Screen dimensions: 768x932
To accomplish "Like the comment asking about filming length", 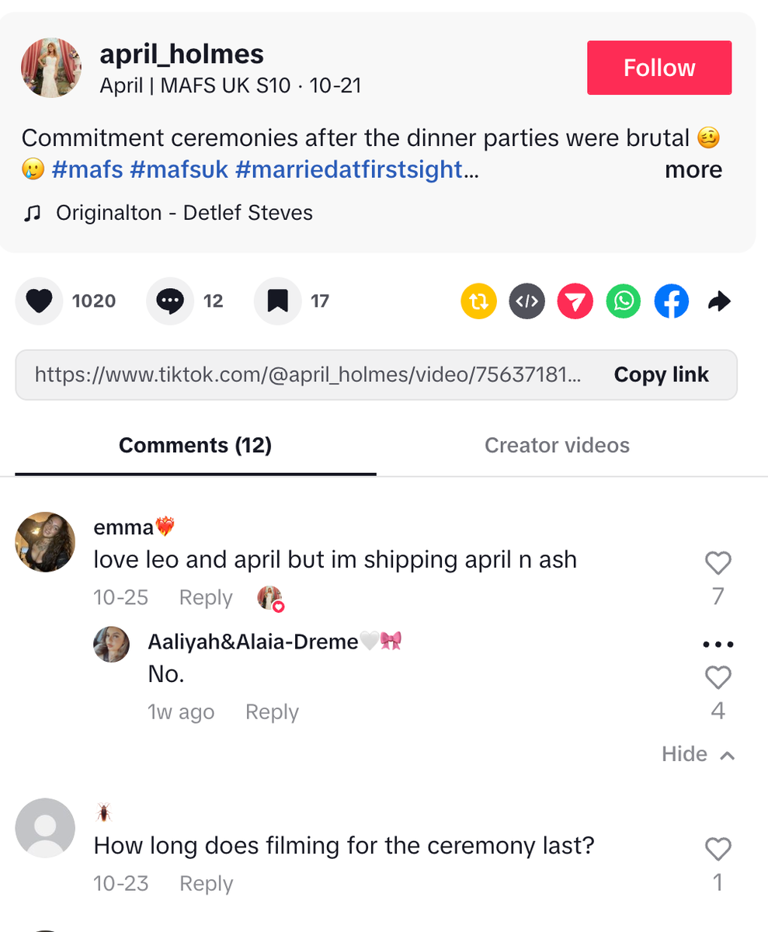I will 718,849.
